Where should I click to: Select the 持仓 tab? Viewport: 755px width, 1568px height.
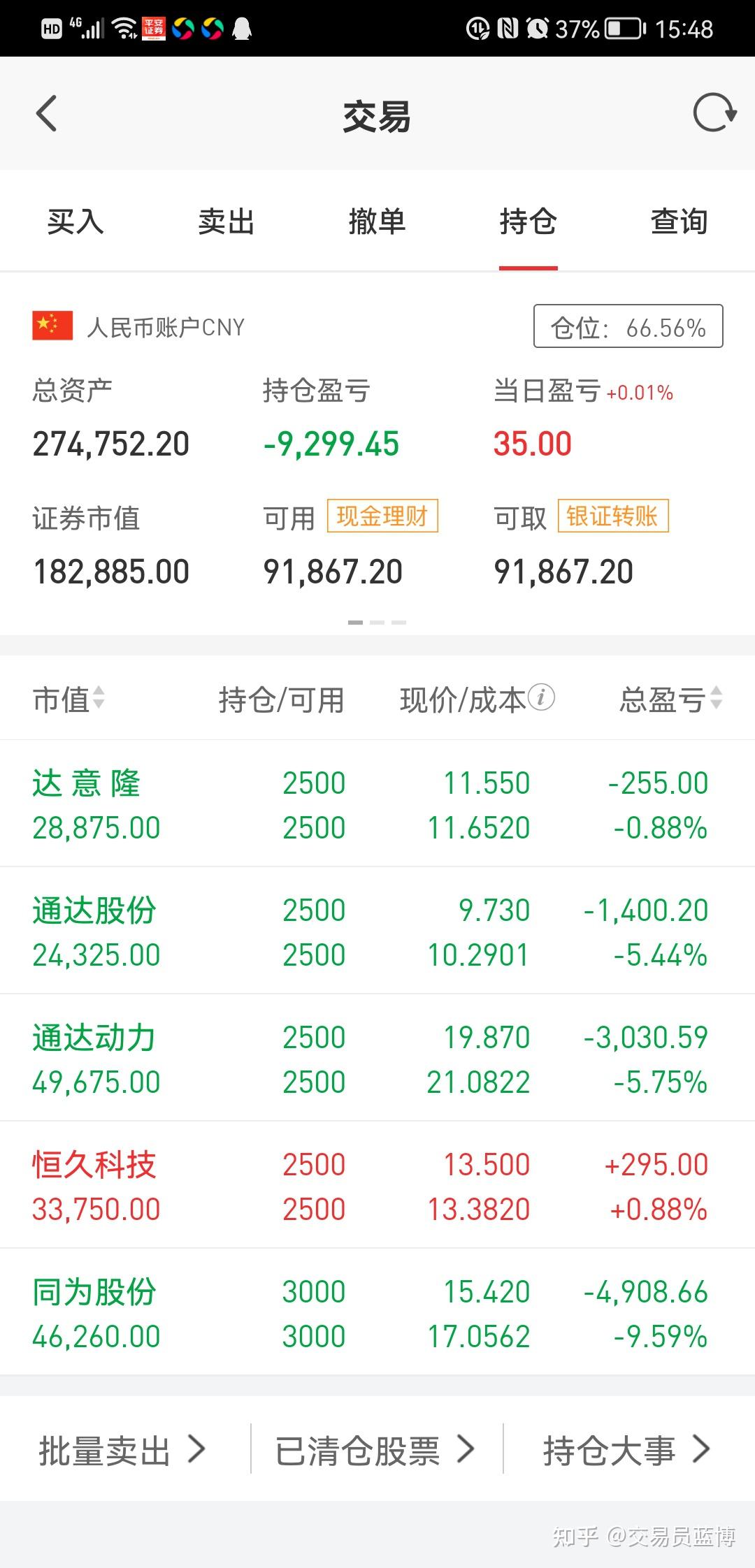tap(528, 222)
